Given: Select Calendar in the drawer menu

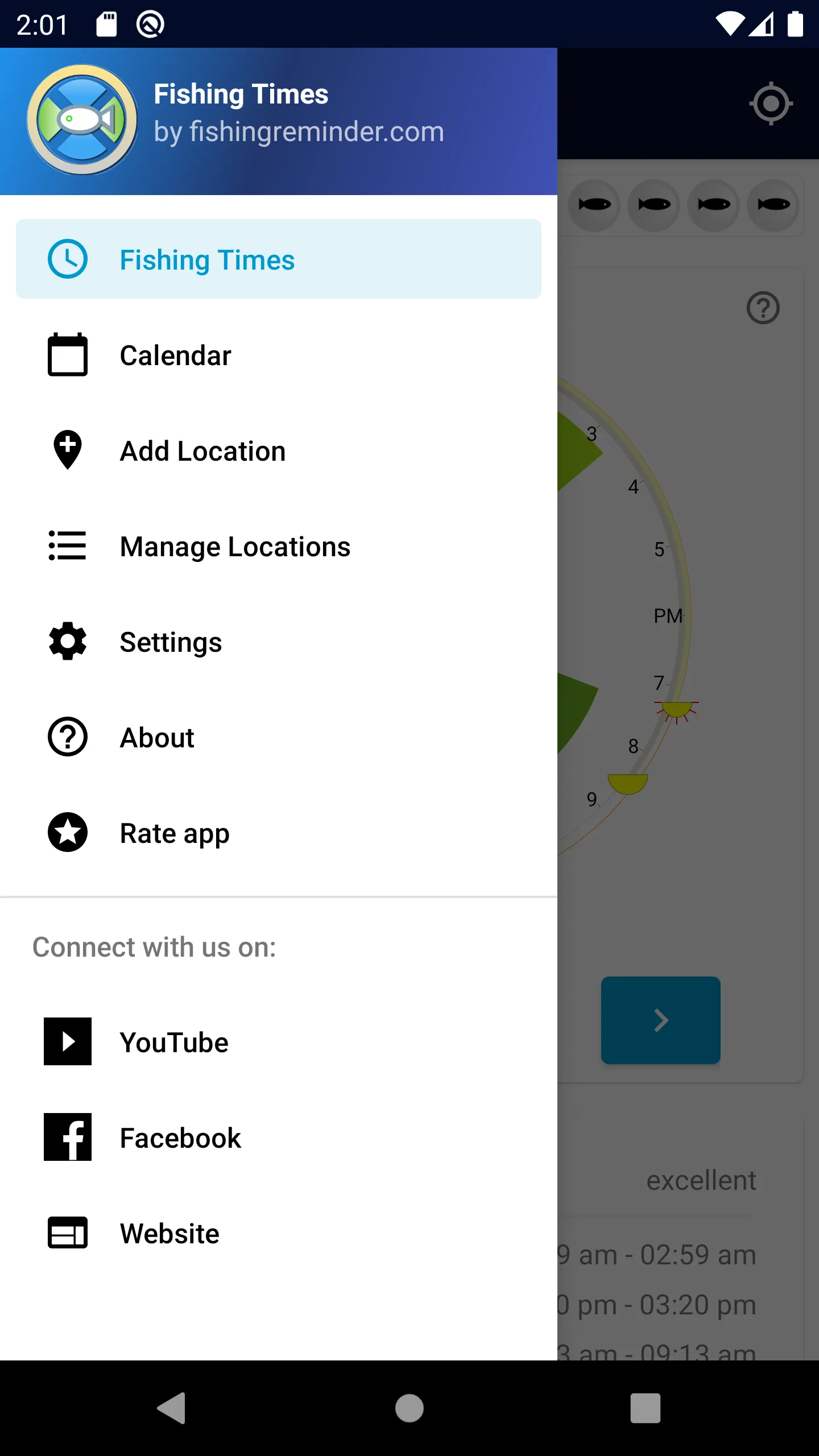Looking at the screenshot, I should point(175,355).
